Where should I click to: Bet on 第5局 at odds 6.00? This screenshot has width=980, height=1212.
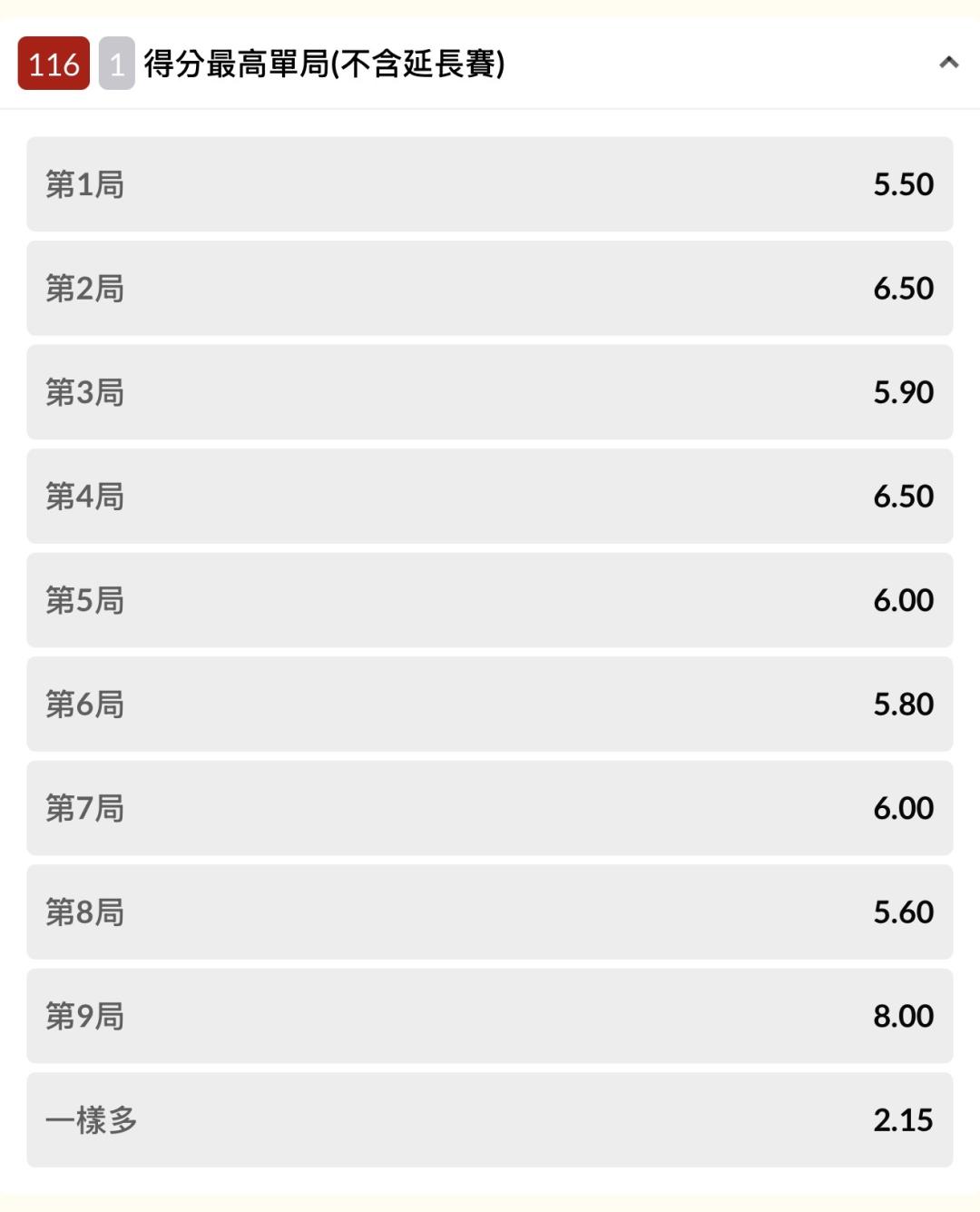pos(490,600)
